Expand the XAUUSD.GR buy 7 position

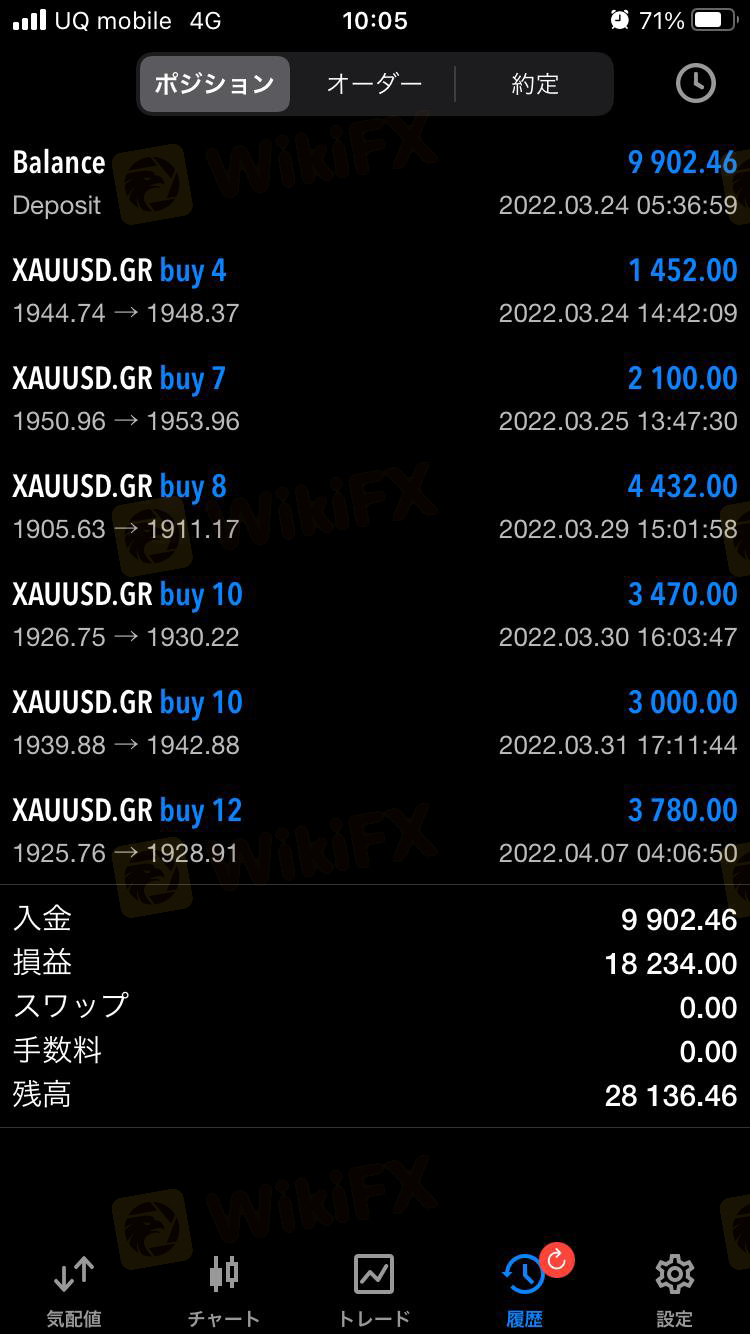(x=374, y=399)
